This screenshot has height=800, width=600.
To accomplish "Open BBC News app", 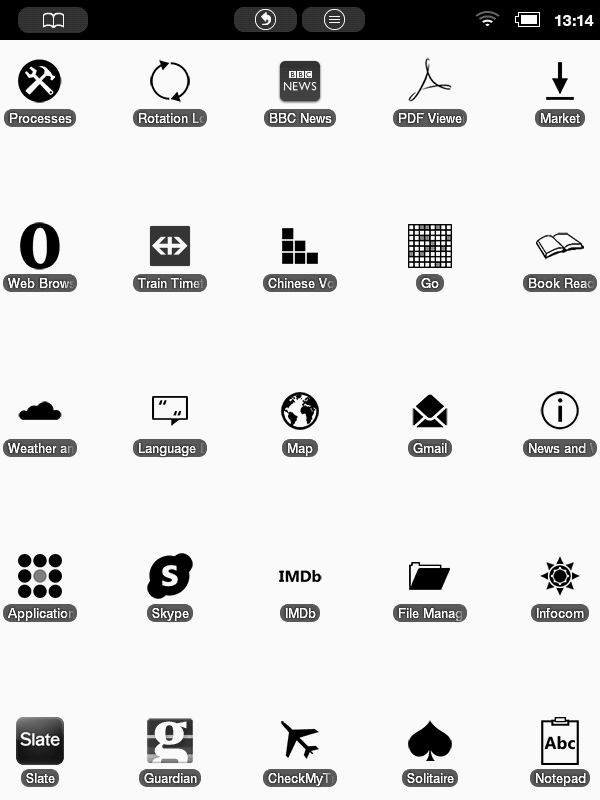I will pos(300,81).
